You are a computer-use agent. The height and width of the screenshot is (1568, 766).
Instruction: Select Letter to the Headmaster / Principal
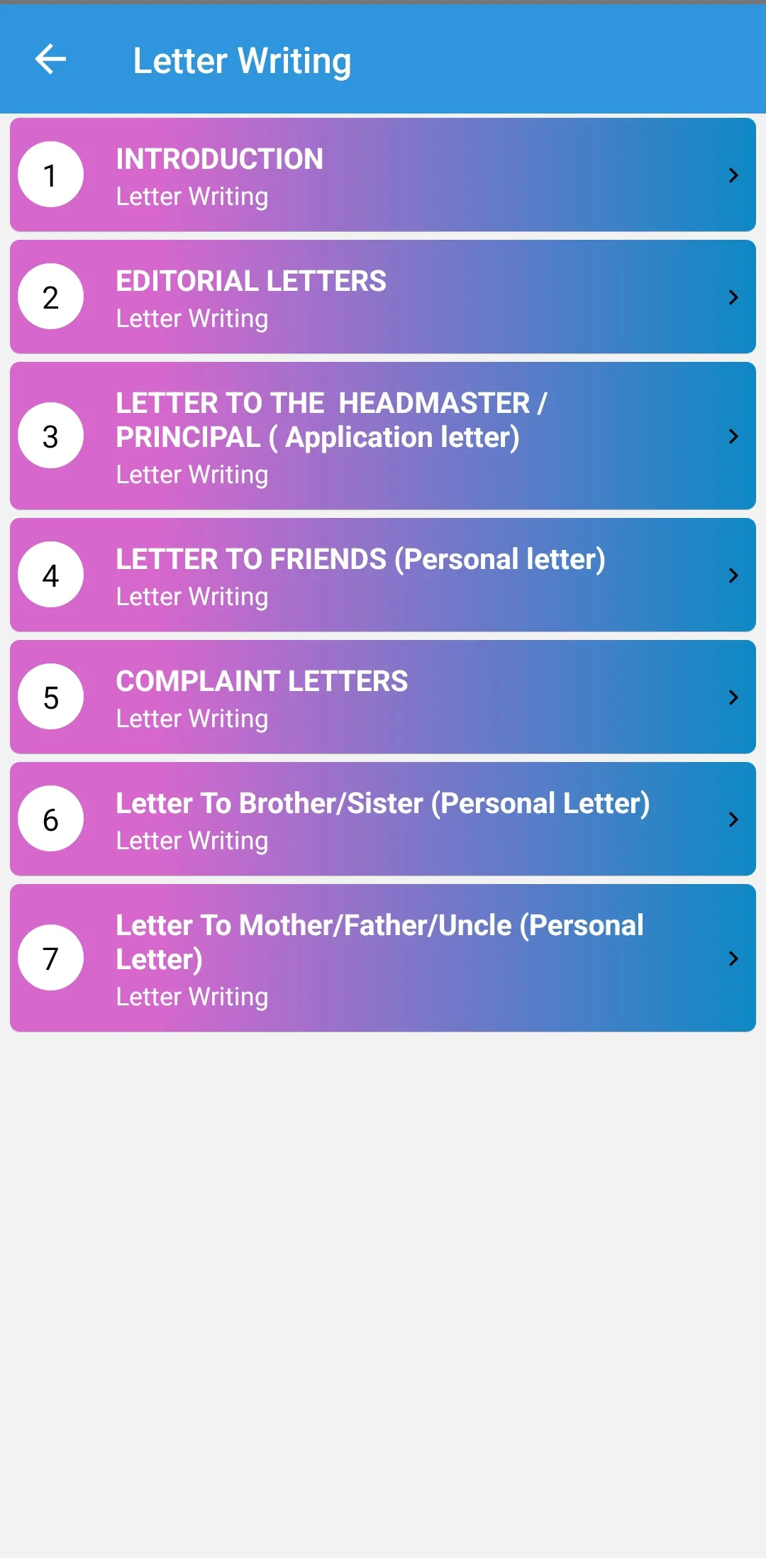pos(383,436)
